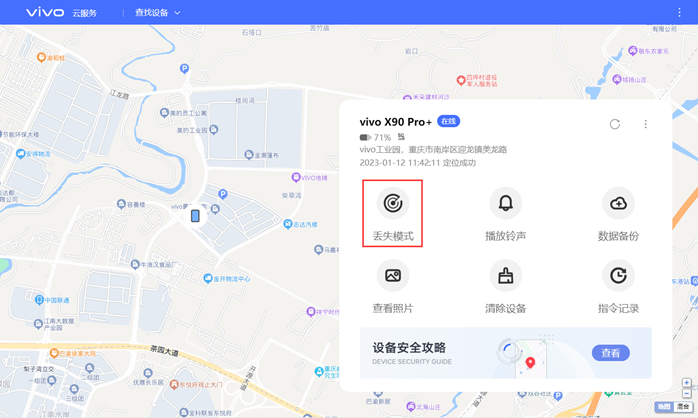Play ringtone with 播放铃声
Screen dimensions: 698x418
click(505, 212)
